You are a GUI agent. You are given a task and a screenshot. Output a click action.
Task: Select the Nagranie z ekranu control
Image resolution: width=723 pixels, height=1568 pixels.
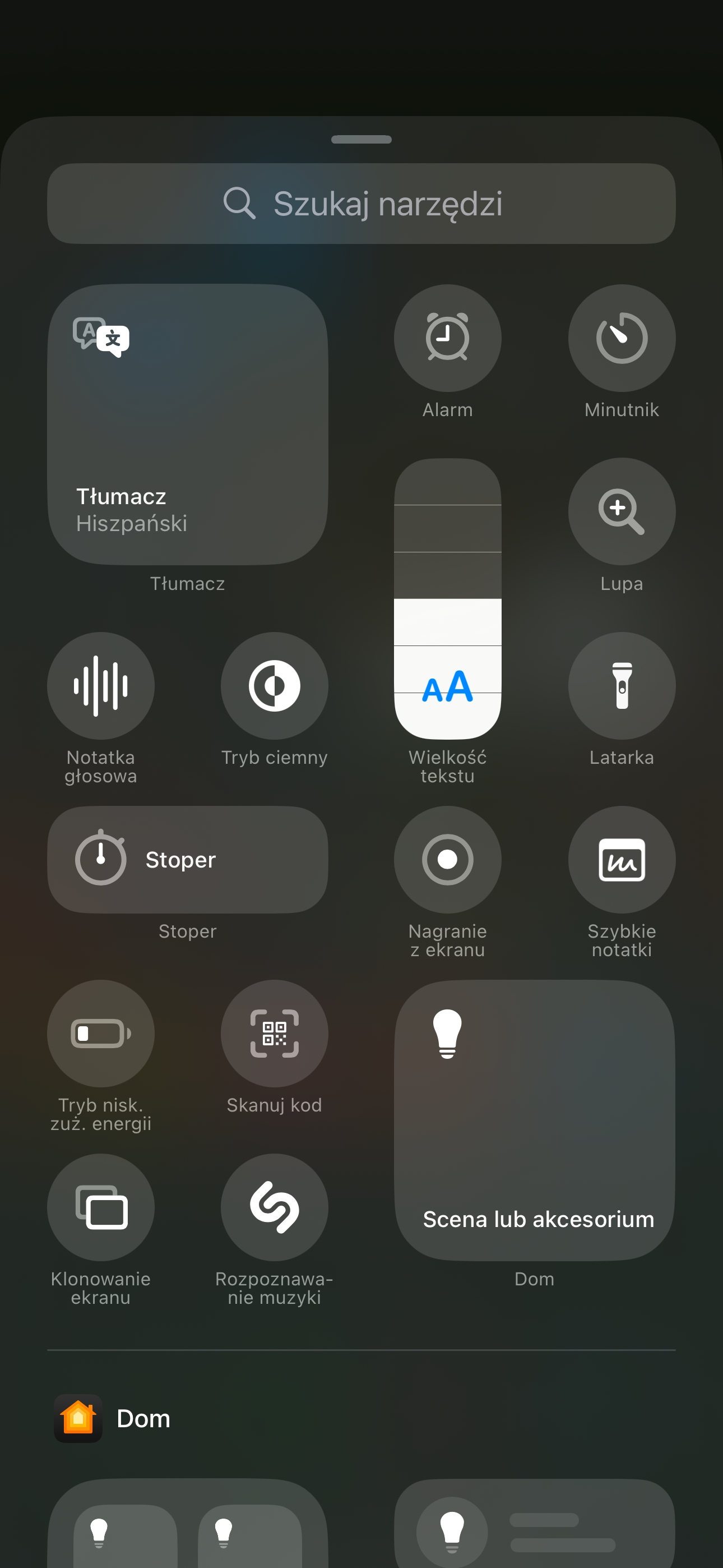coord(447,860)
